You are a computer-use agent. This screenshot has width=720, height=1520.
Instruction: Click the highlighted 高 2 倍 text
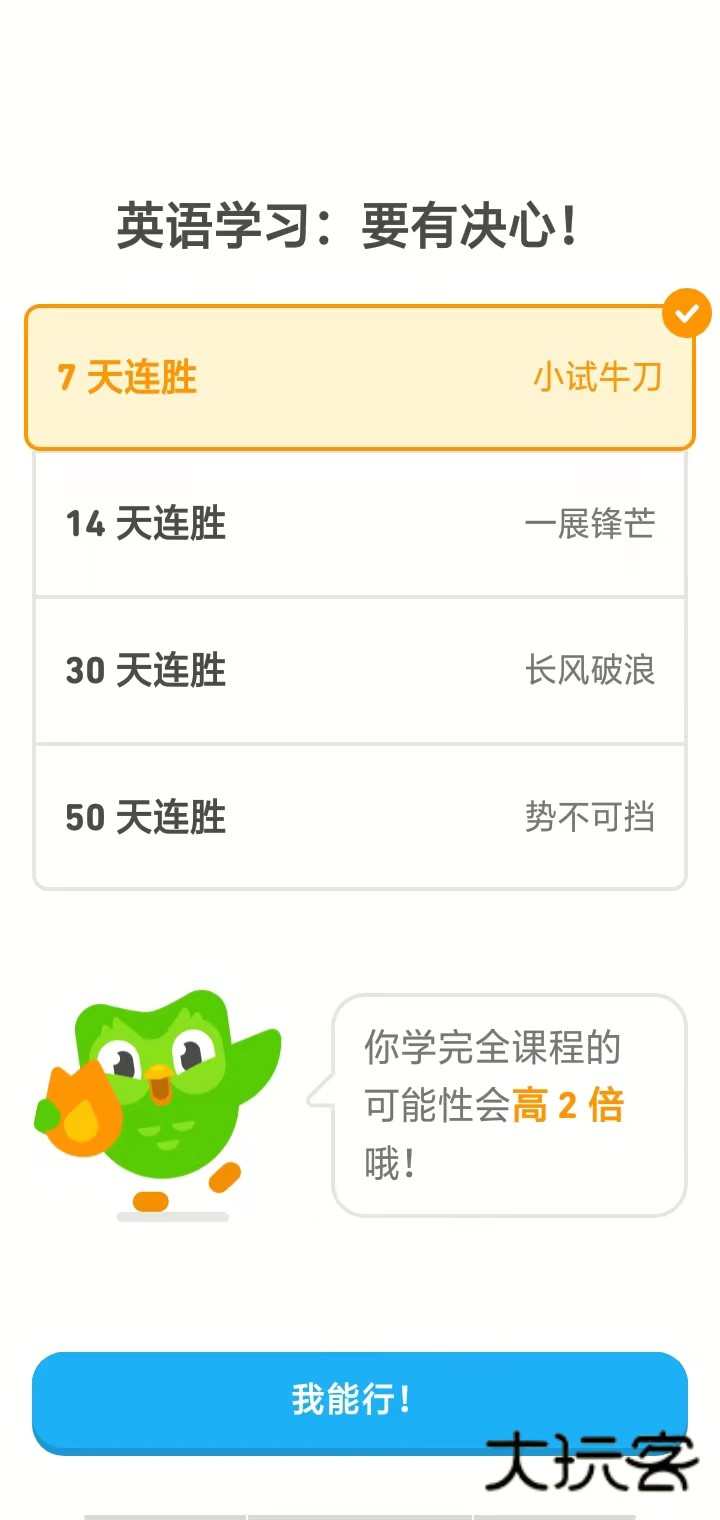pos(572,1105)
